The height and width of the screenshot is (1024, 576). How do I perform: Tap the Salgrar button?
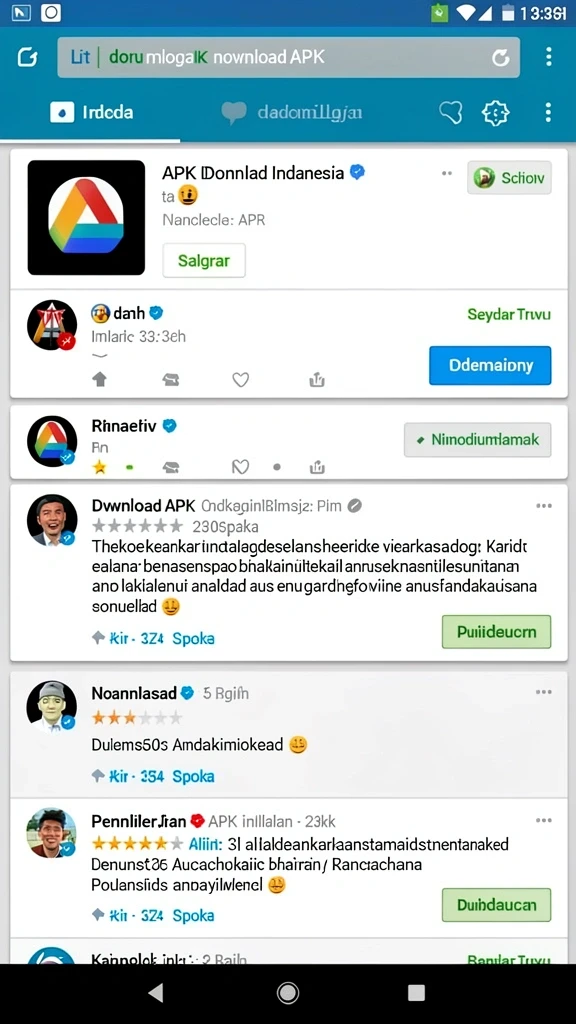pyautogui.click(x=204, y=261)
